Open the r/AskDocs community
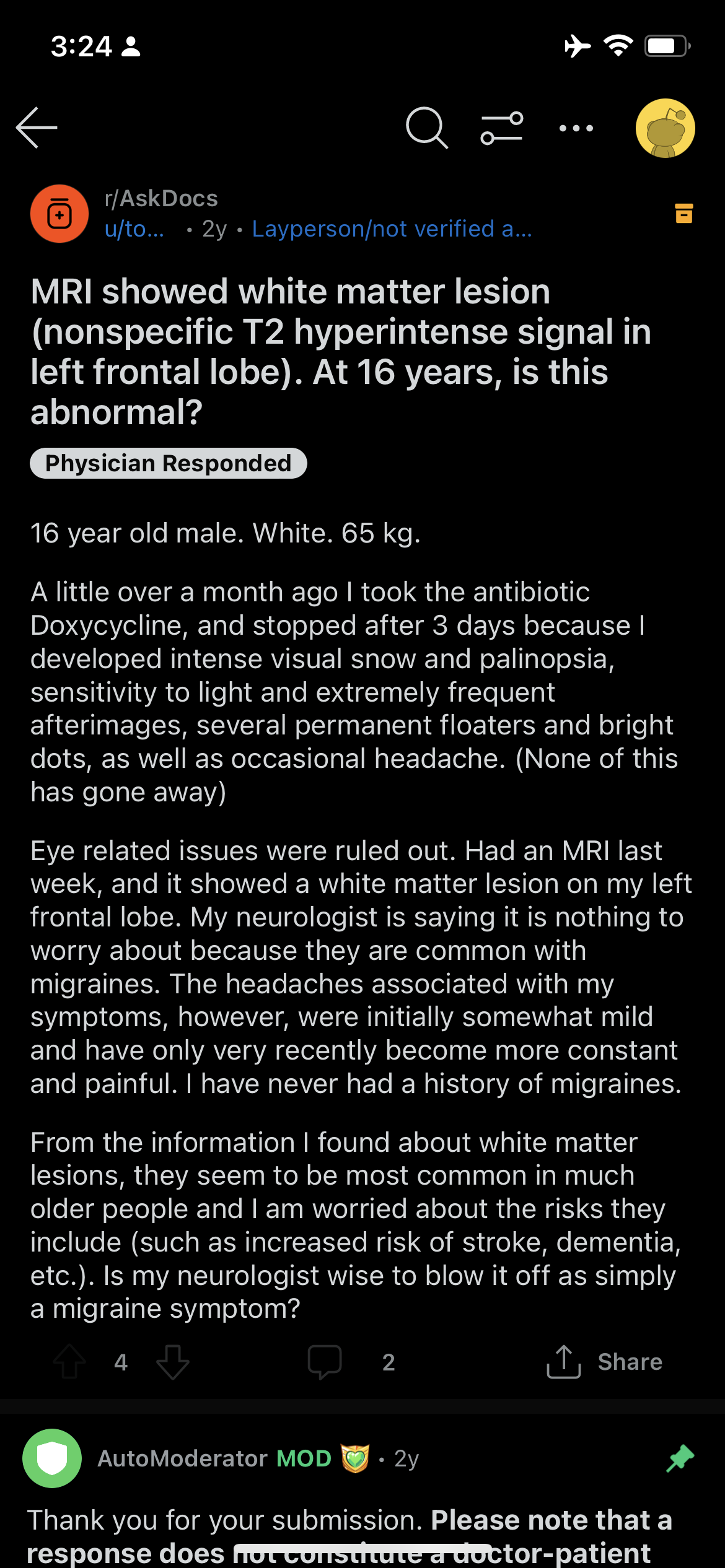The height and width of the screenshot is (1568, 725). (x=161, y=199)
